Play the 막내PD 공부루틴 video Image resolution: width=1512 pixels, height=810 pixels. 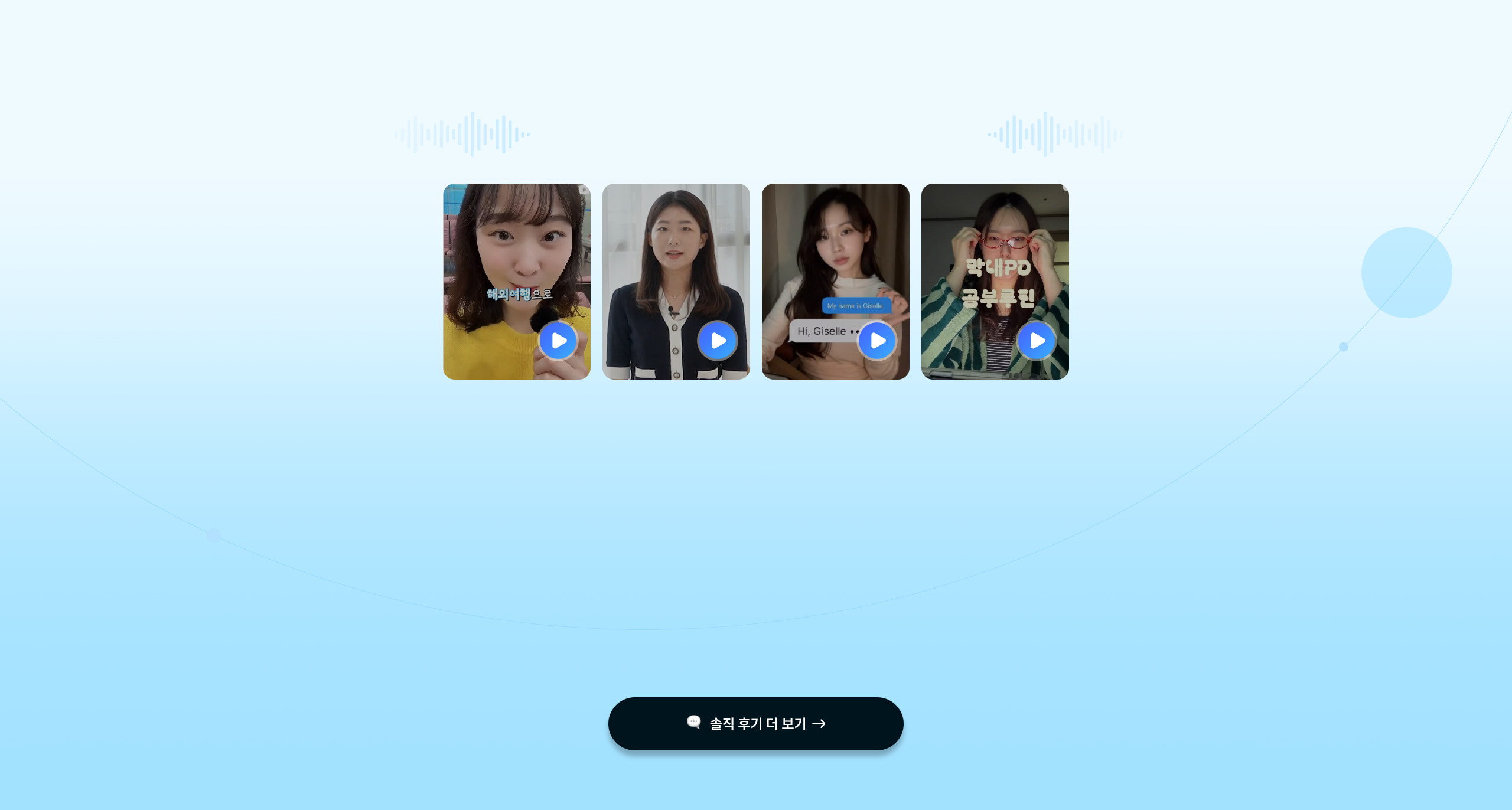(x=1037, y=341)
